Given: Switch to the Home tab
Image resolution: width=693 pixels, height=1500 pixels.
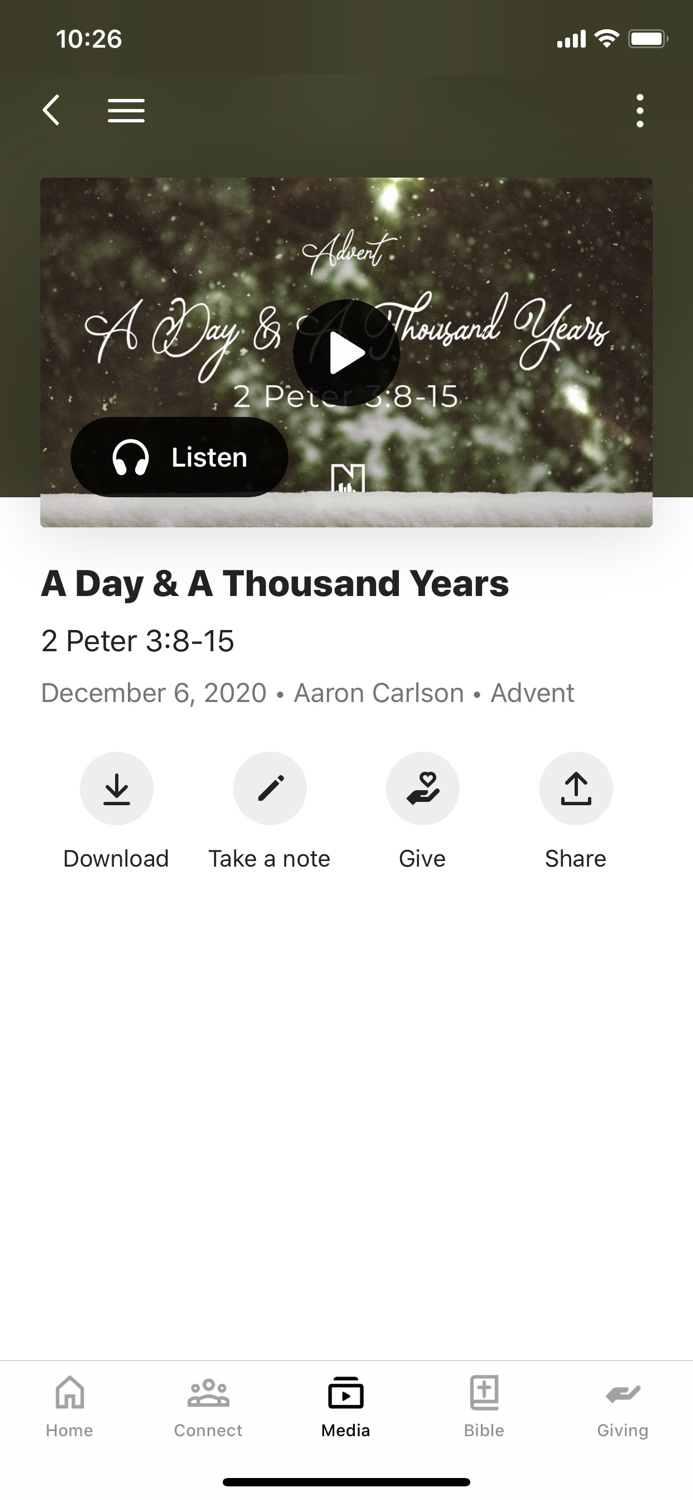Looking at the screenshot, I should click(69, 1405).
